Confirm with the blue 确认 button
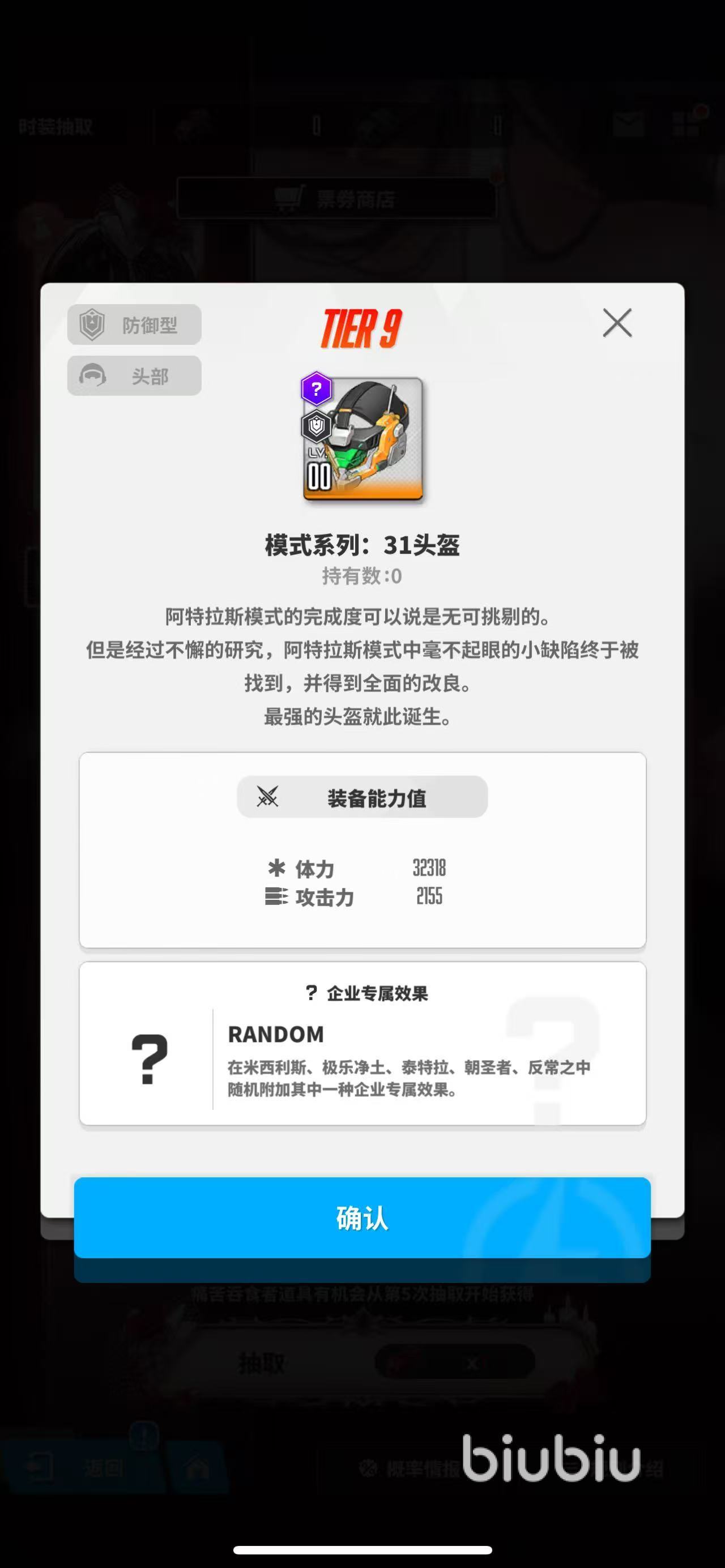The height and width of the screenshot is (1568, 725). pos(362,1217)
